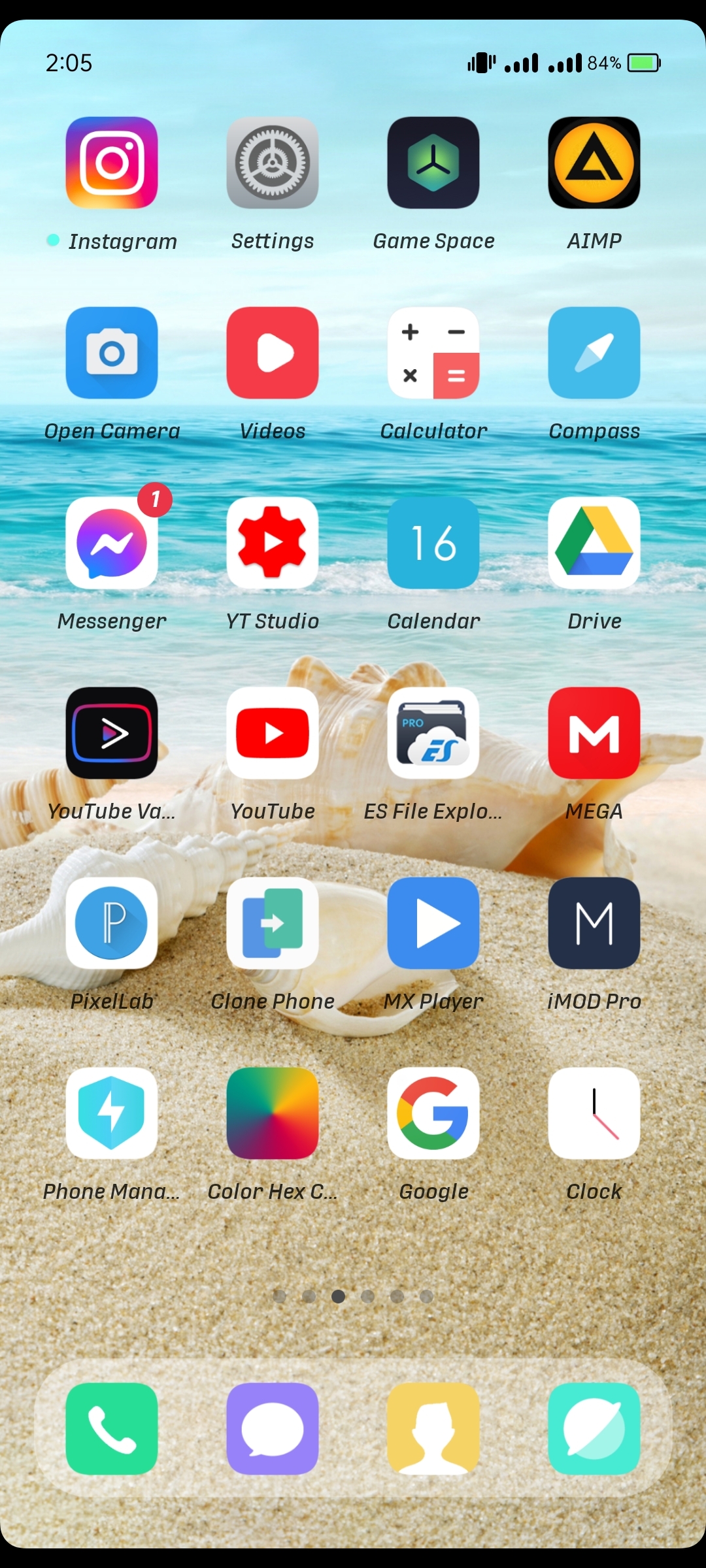Open the Phone dialer in the dock
The image size is (706, 1568).
pos(112,1429)
